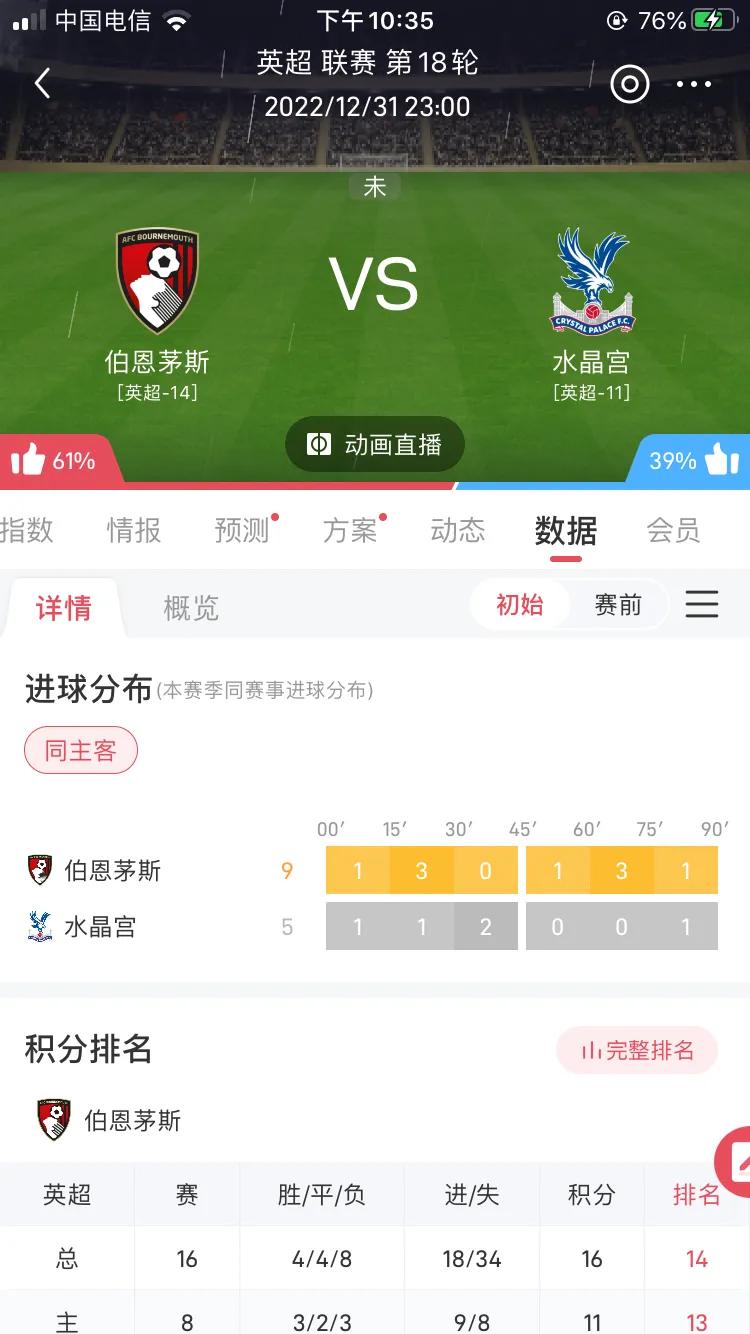This screenshot has height=1334, width=750.
Task: Open the target/focus icon in top bar
Action: pos(628,84)
